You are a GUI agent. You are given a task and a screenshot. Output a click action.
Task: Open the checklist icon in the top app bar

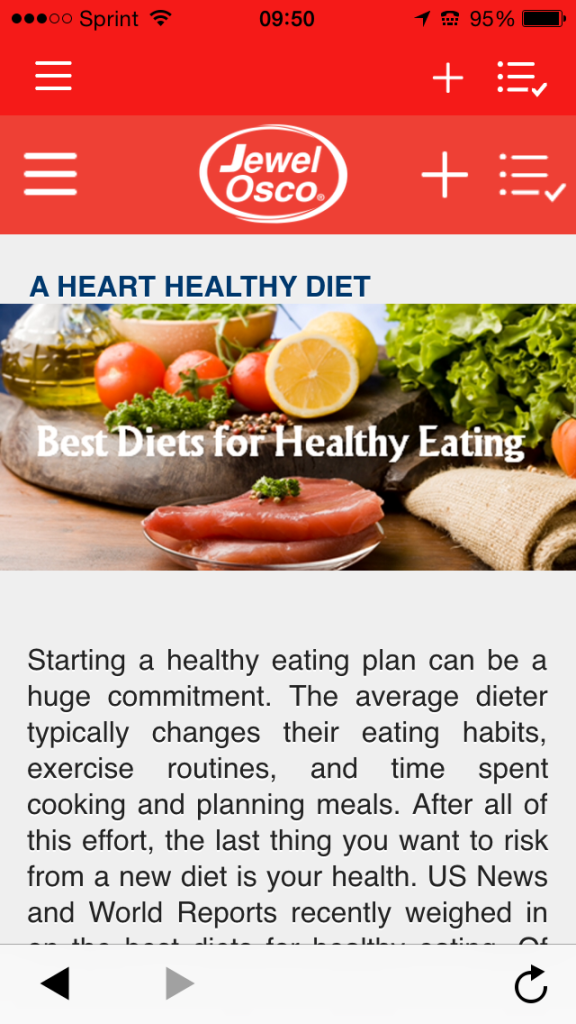[x=522, y=78]
